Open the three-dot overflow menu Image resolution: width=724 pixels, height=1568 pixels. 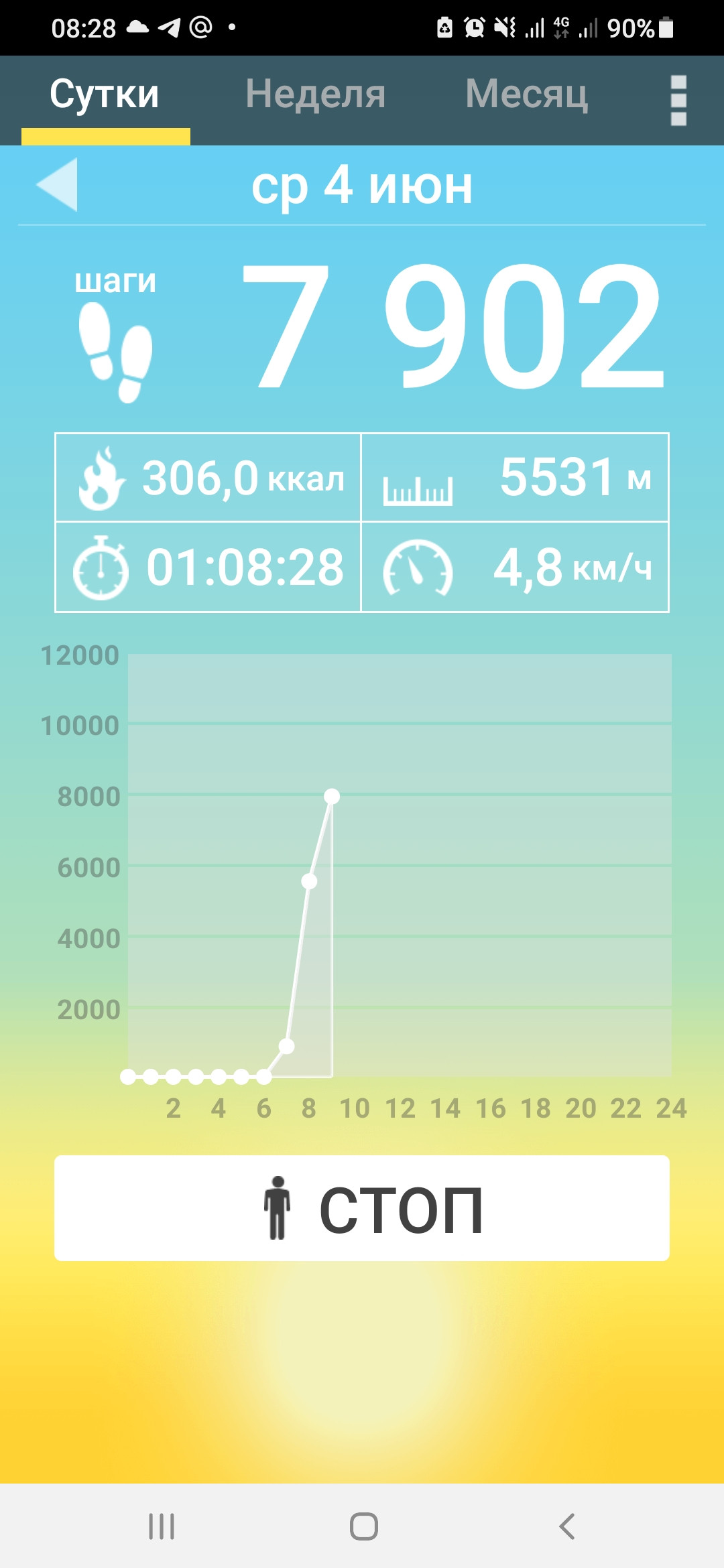tap(678, 101)
